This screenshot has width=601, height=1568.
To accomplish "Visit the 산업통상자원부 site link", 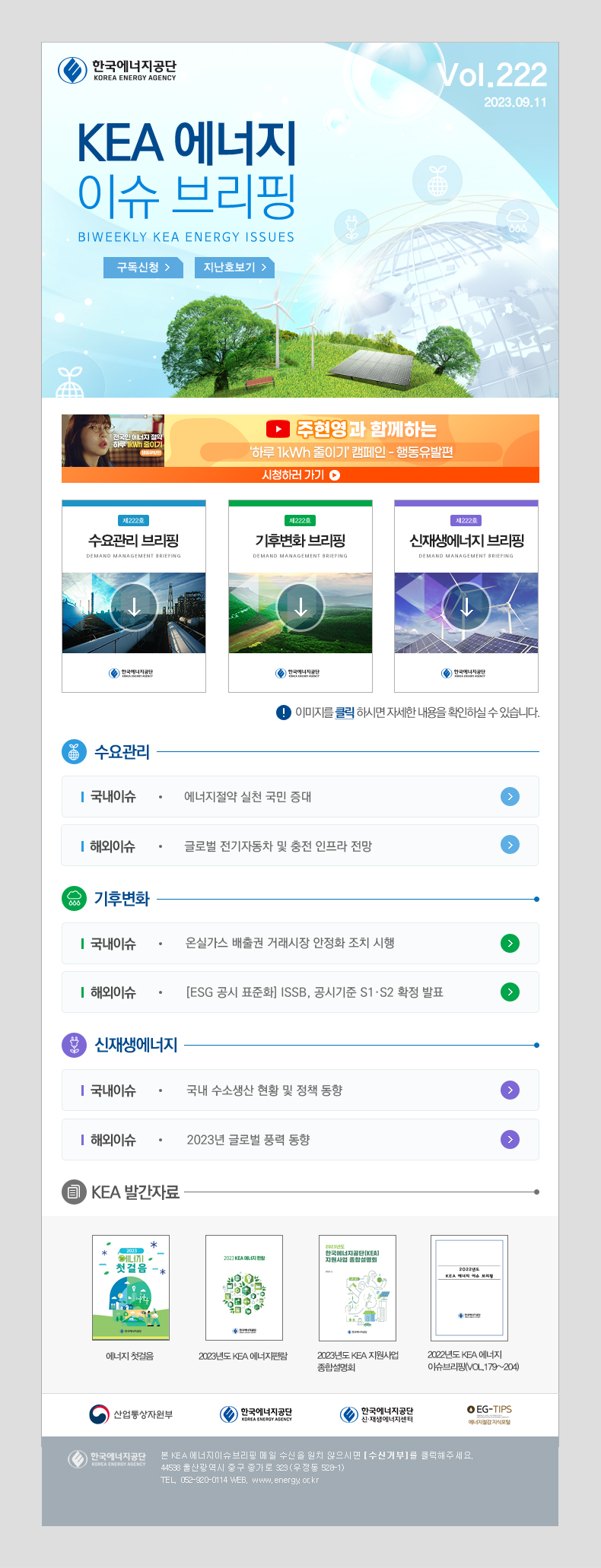I will click(x=132, y=1414).
